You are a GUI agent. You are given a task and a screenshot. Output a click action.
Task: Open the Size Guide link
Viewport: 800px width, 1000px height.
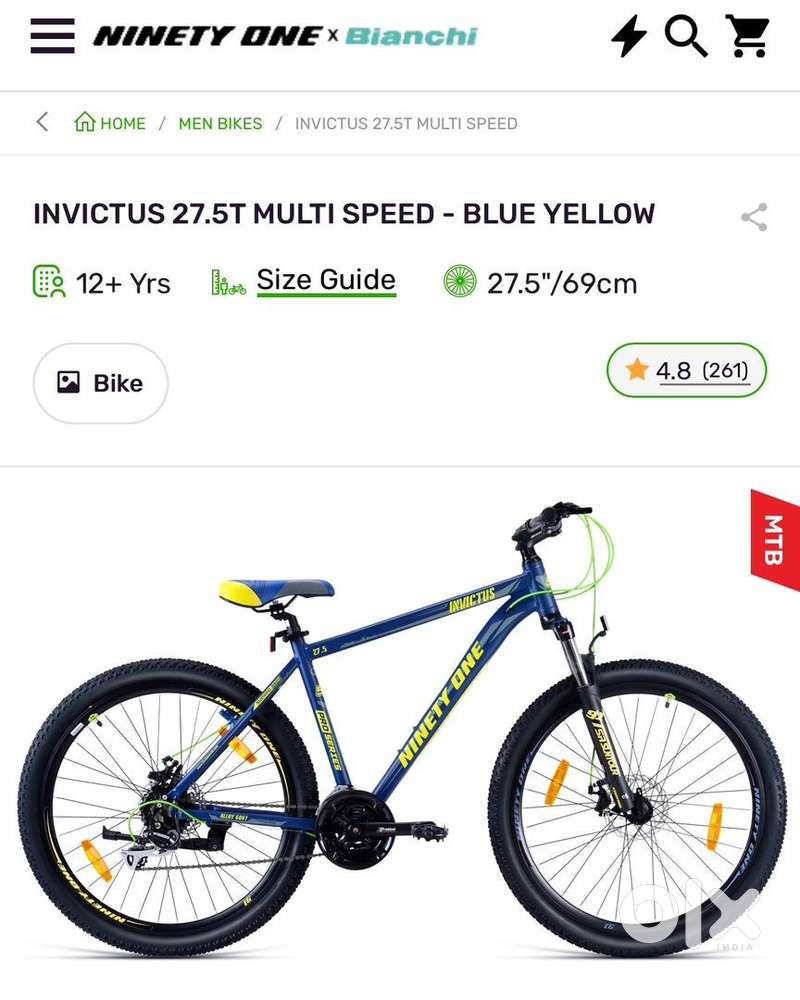pos(326,281)
